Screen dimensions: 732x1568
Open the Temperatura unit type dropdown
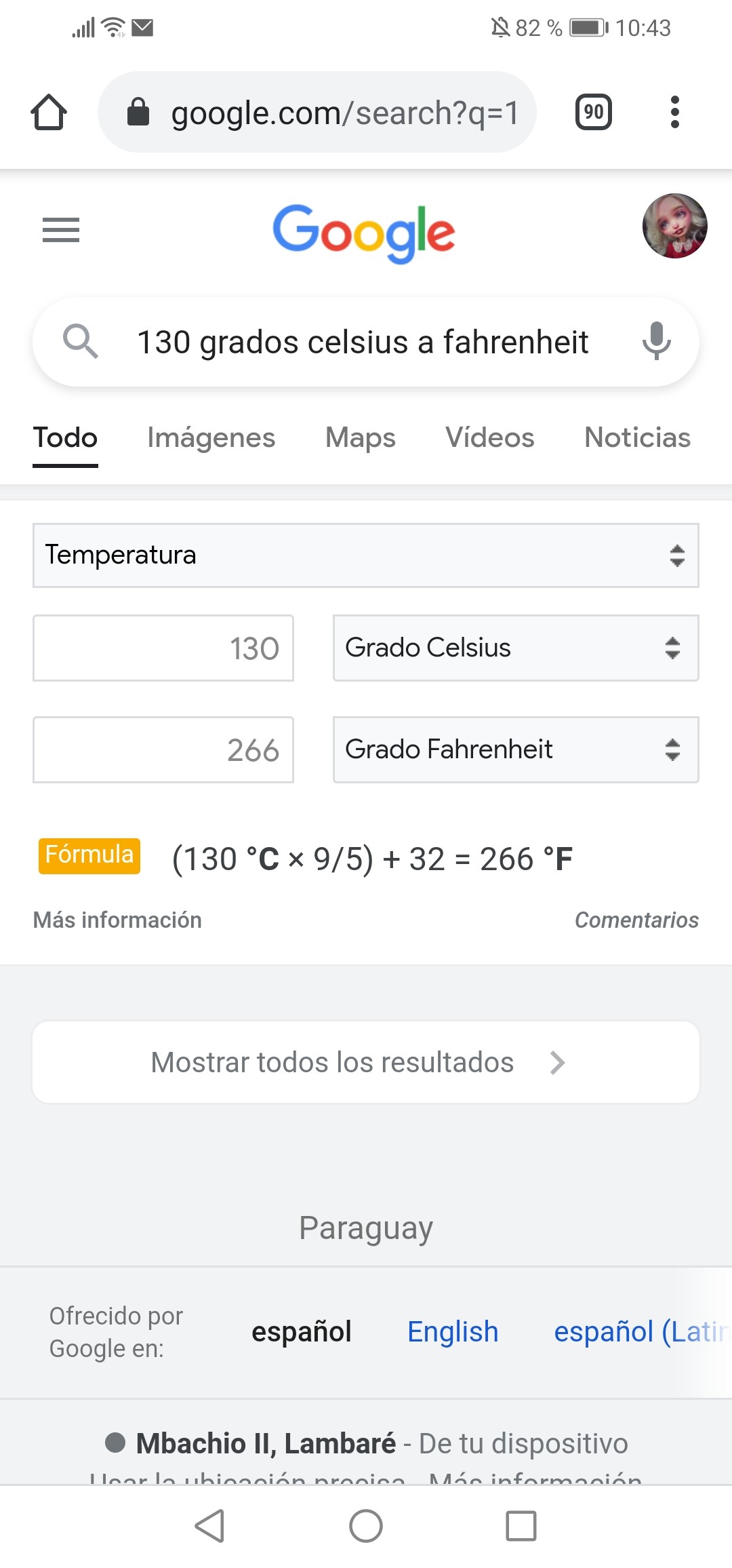pos(366,555)
